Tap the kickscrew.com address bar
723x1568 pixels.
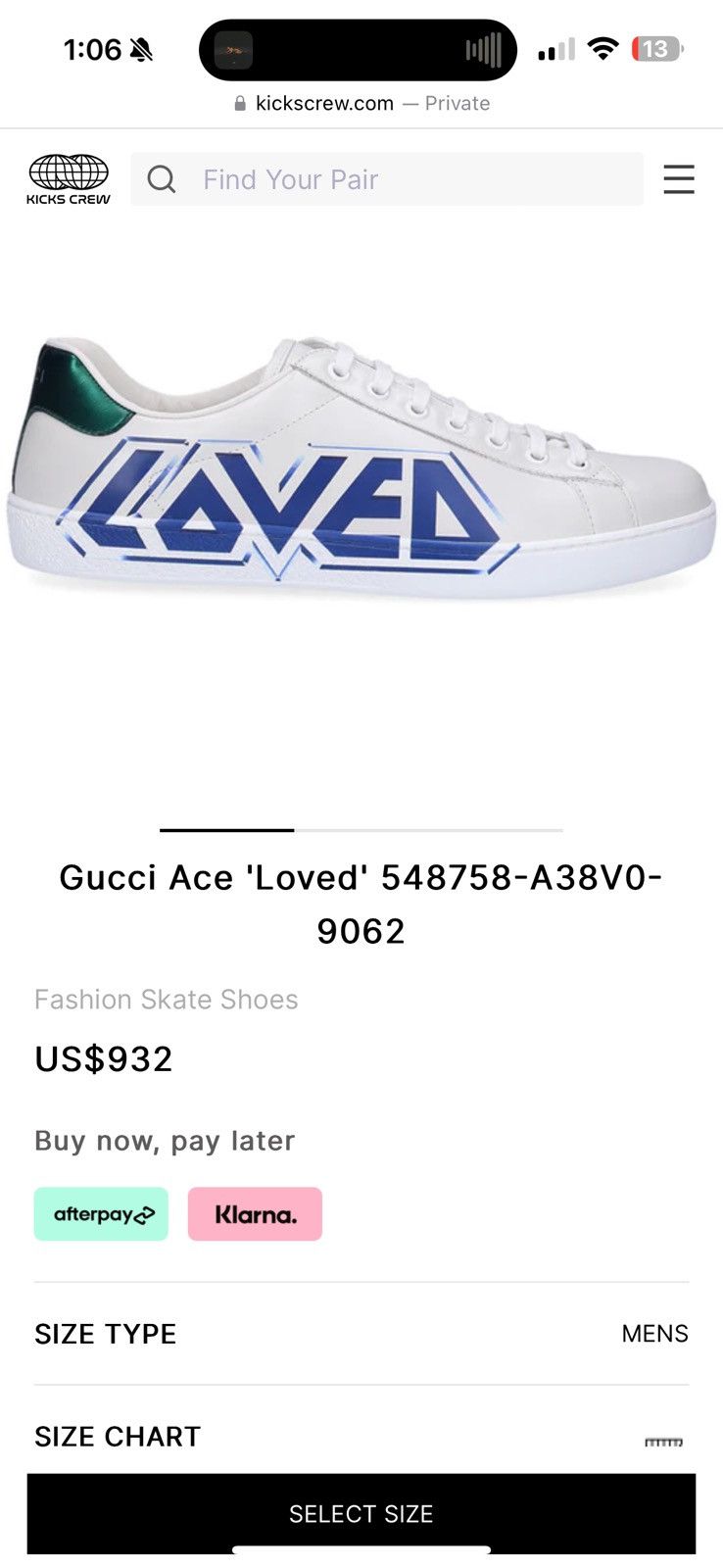(361, 103)
